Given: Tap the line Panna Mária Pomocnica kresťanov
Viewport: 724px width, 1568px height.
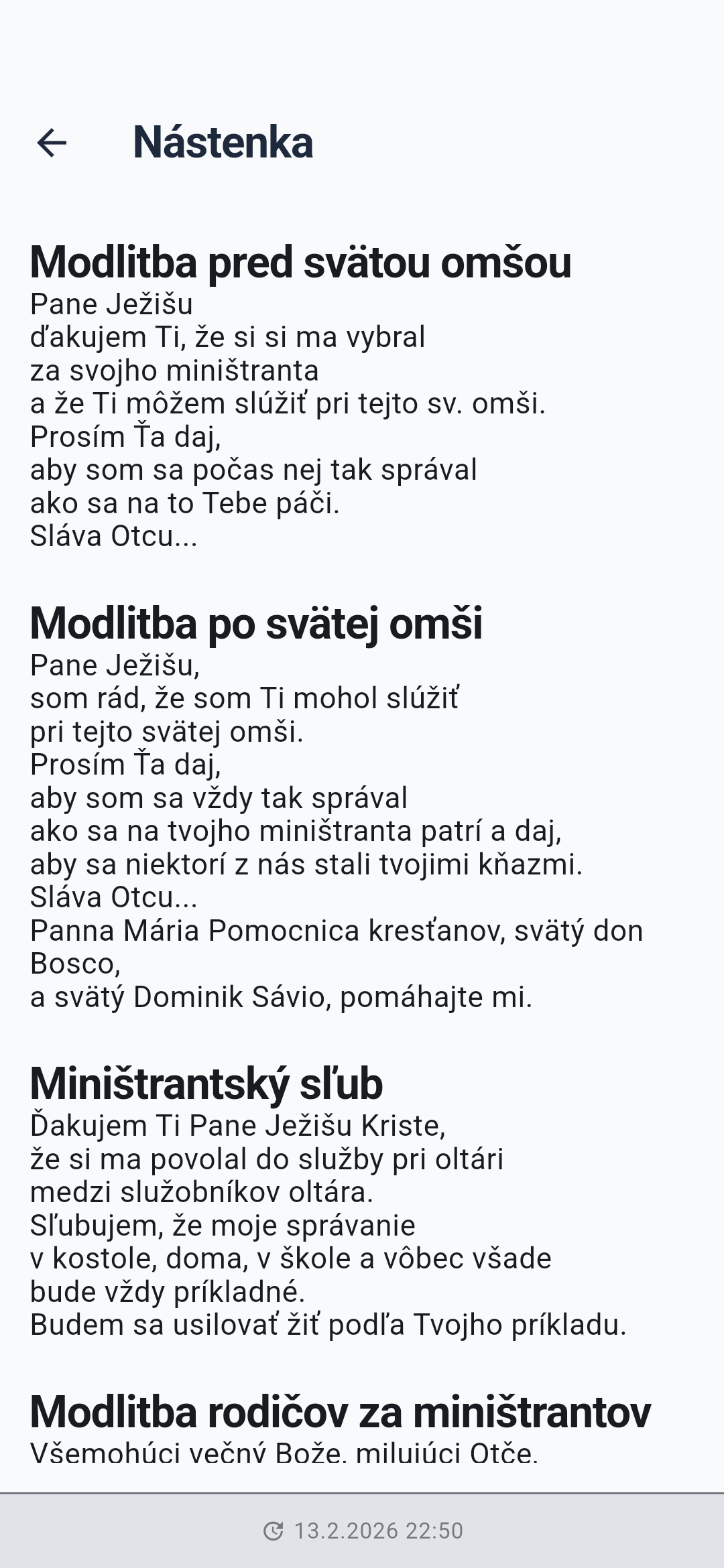Looking at the screenshot, I should (x=335, y=930).
